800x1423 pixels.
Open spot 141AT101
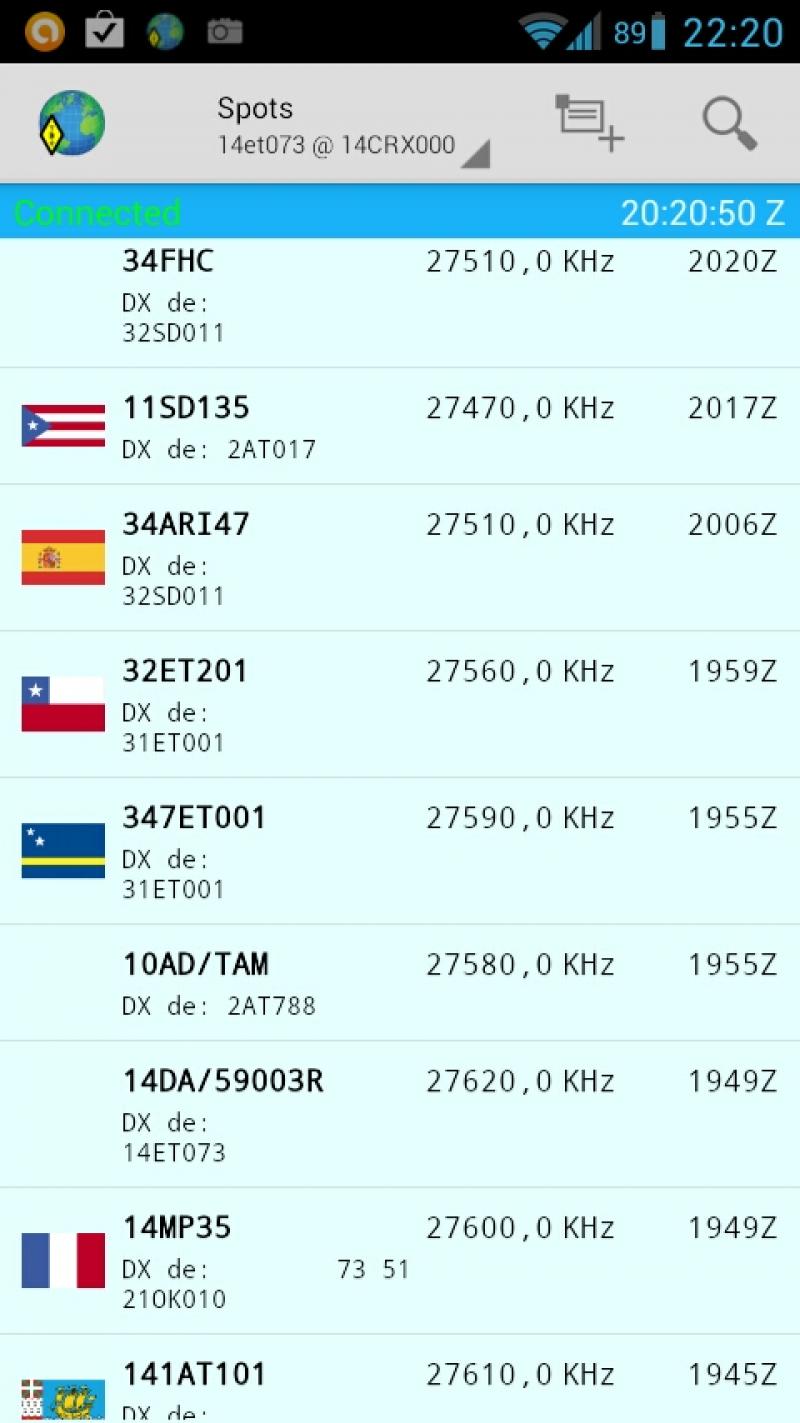[x=400, y=1379]
